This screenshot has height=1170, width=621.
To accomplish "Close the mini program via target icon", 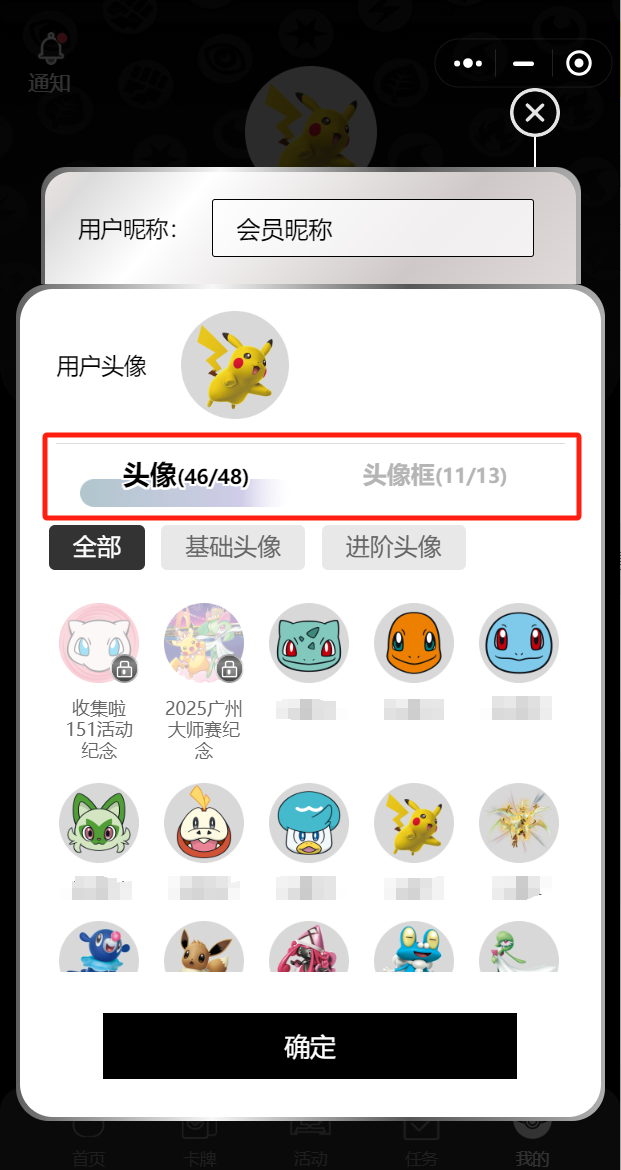I will pos(579,64).
